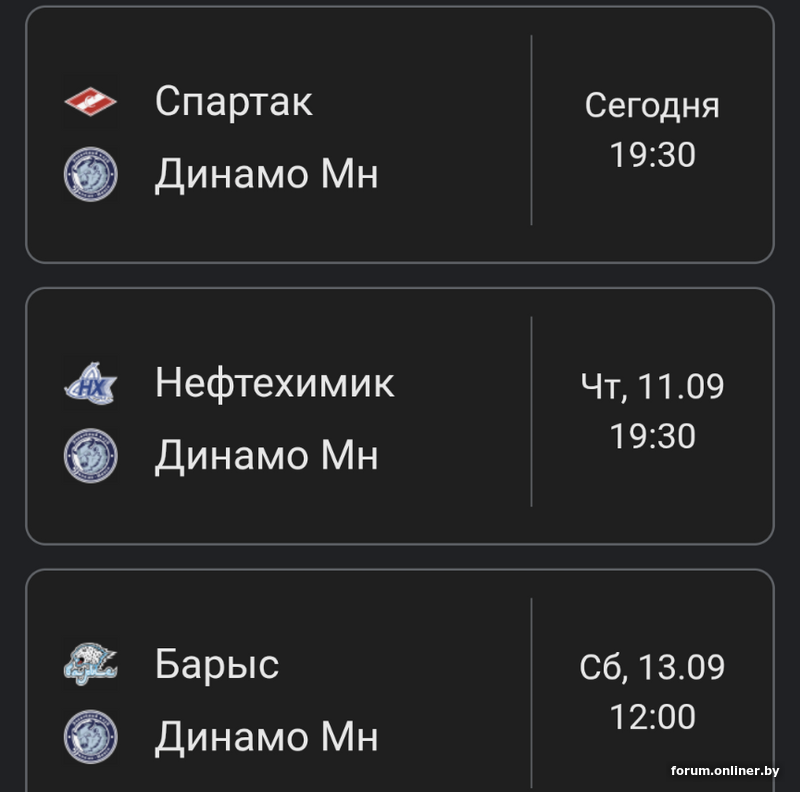The image size is (800, 792).
Task: Open the Спартак vs Динамо Мн match card
Action: click(400, 135)
